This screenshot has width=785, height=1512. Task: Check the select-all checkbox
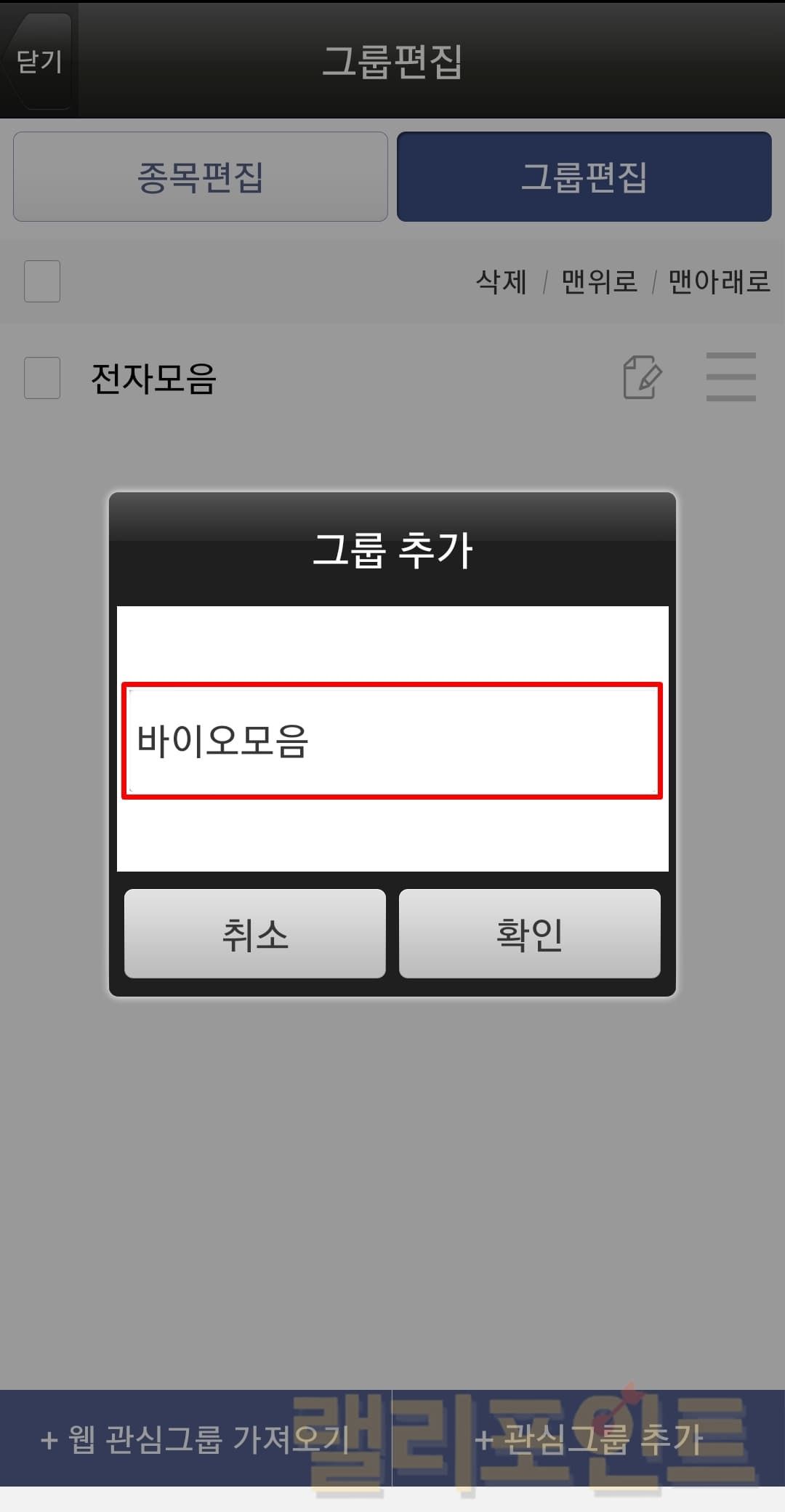pos(42,281)
